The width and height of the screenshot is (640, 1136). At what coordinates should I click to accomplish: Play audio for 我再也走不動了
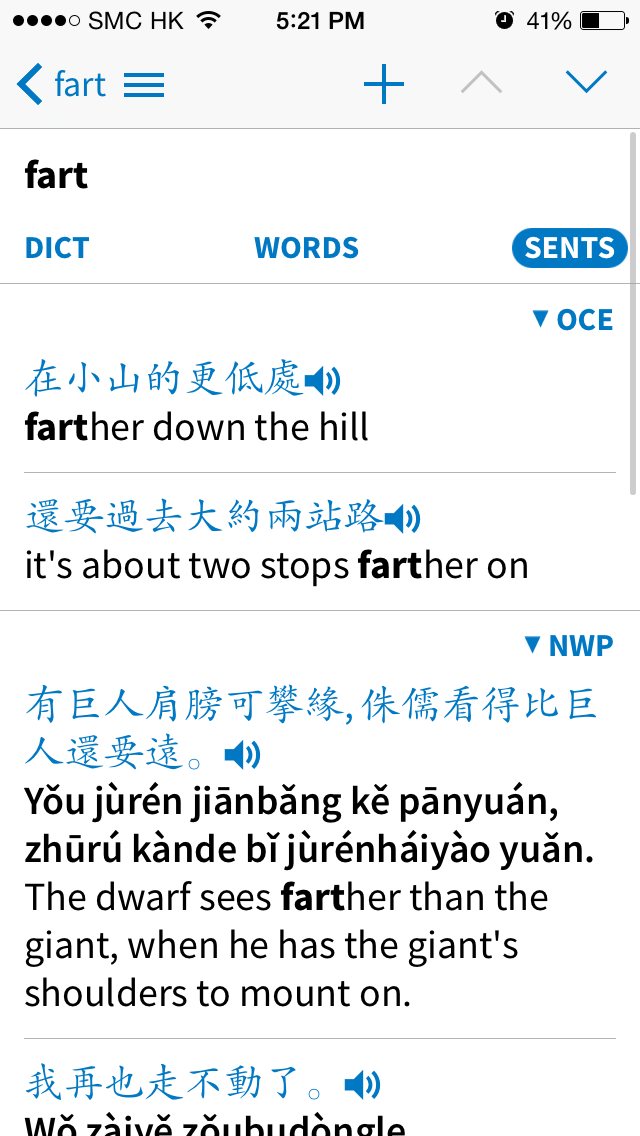point(362,1084)
